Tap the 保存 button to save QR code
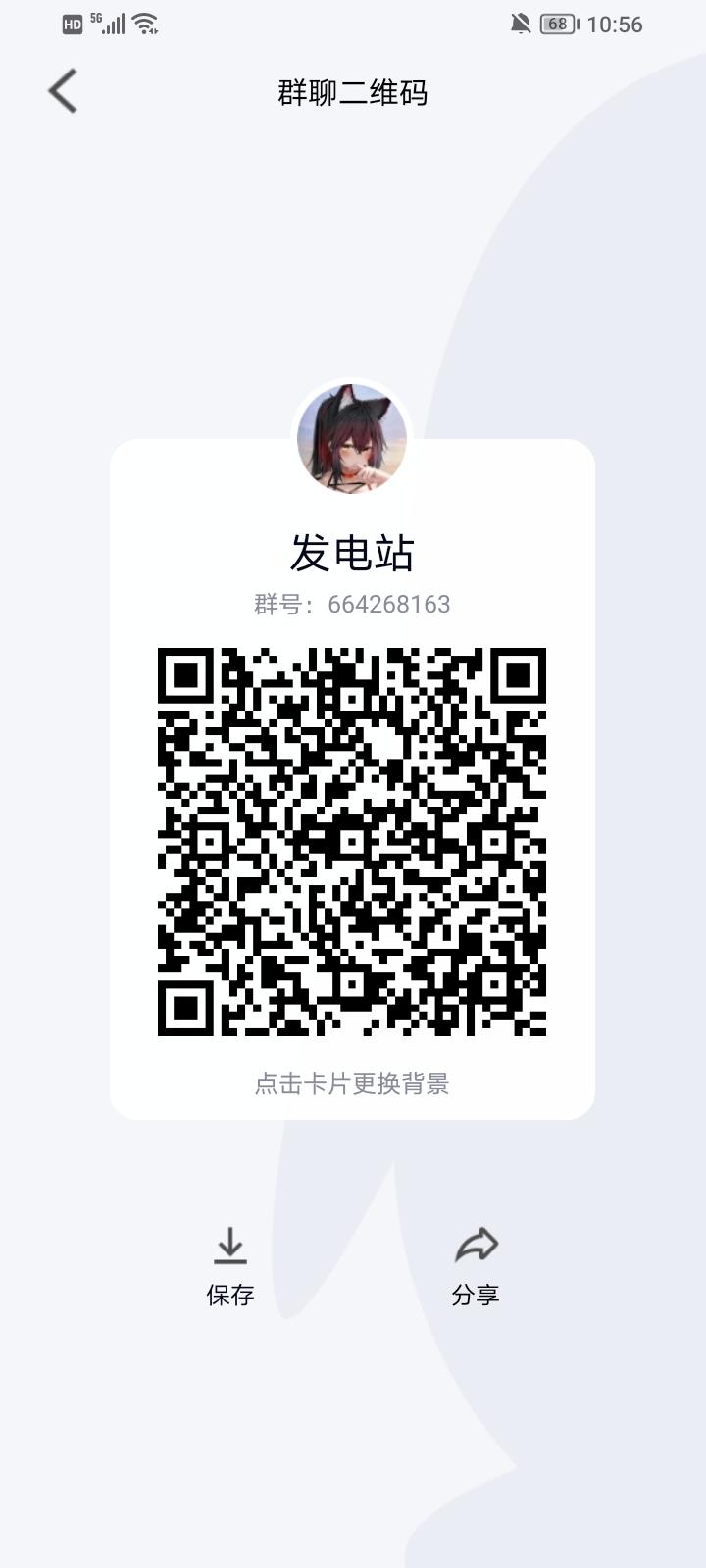 click(229, 1296)
